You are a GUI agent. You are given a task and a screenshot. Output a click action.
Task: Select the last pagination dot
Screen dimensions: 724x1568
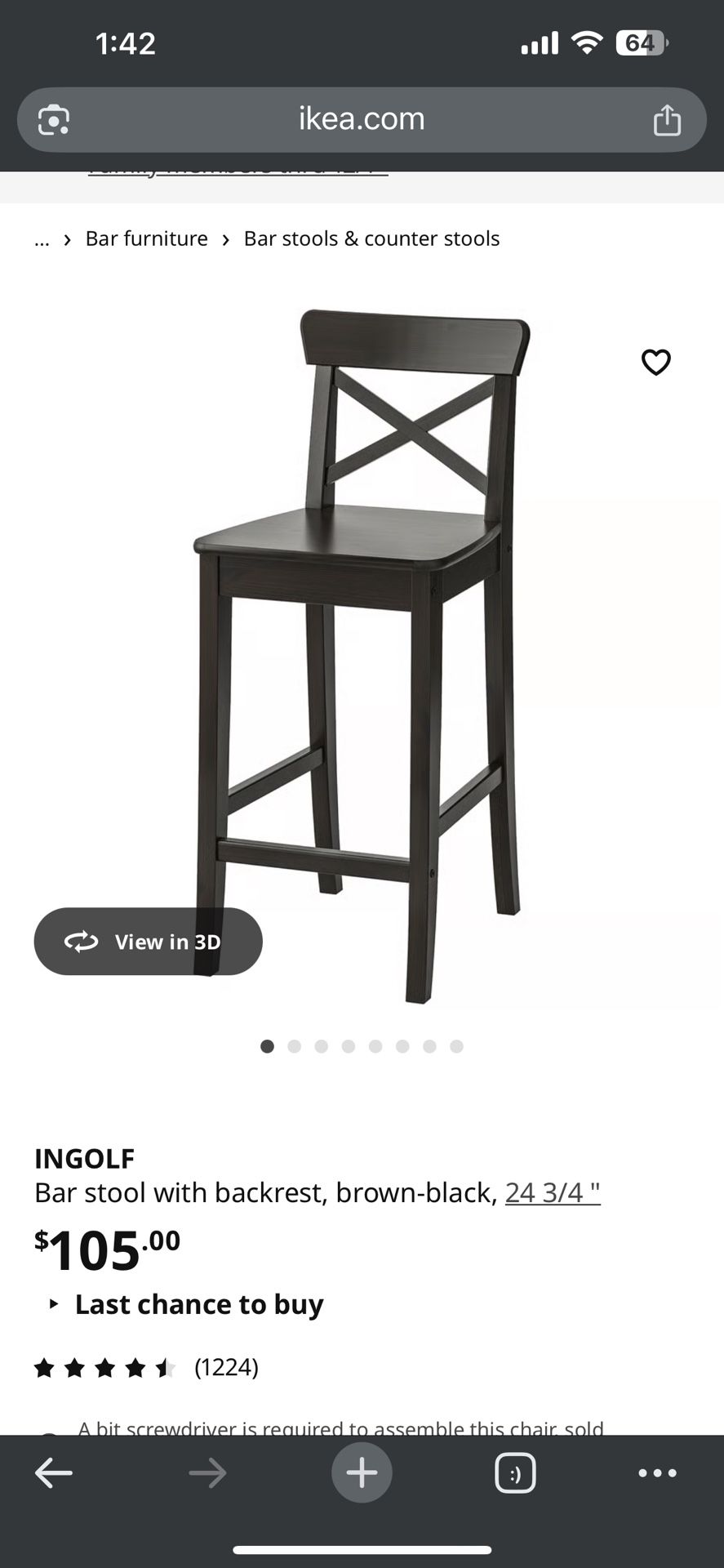[x=455, y=1045]
